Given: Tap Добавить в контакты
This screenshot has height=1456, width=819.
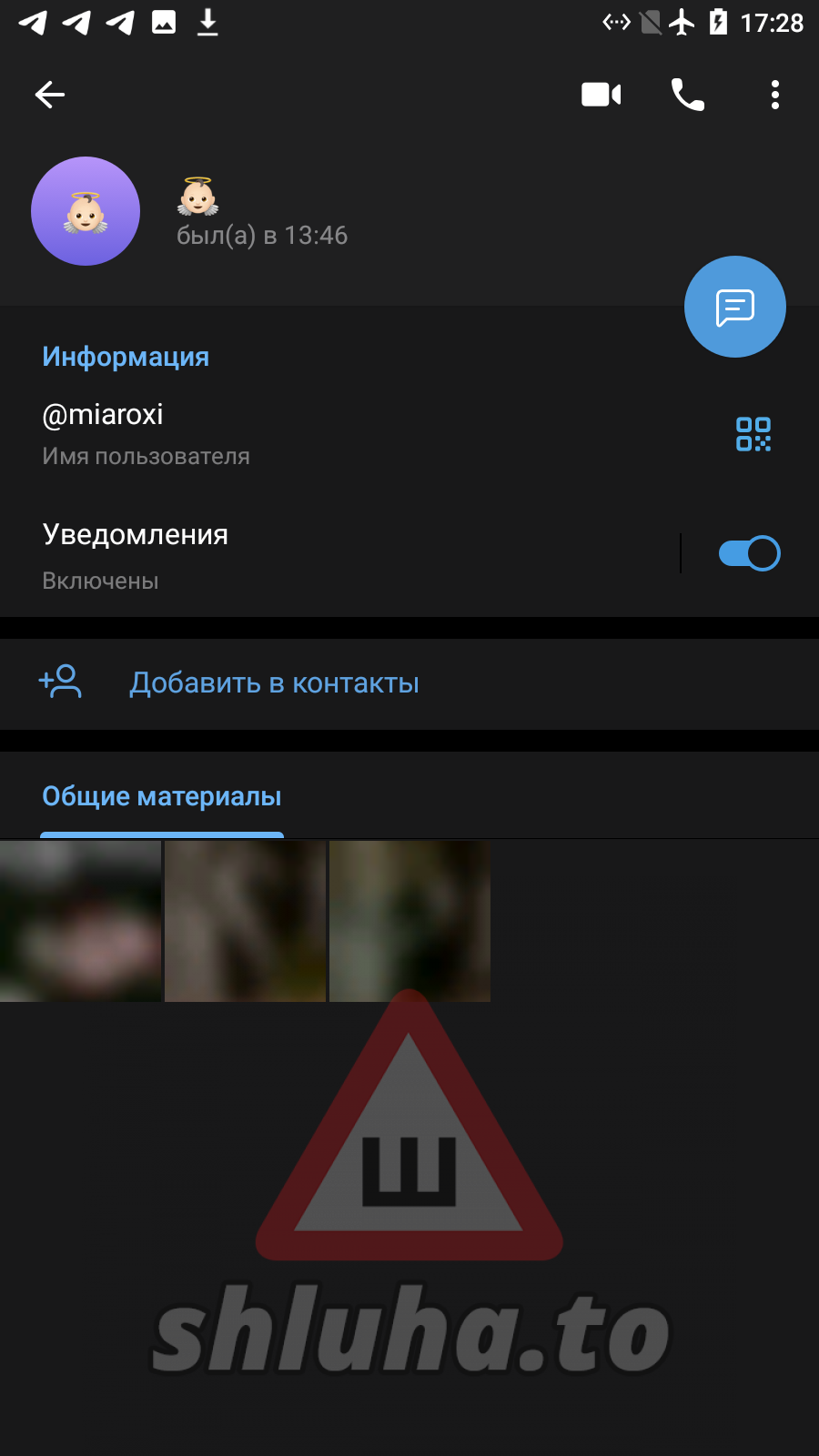Looking at the screenshot, I should tap(273, 683).
